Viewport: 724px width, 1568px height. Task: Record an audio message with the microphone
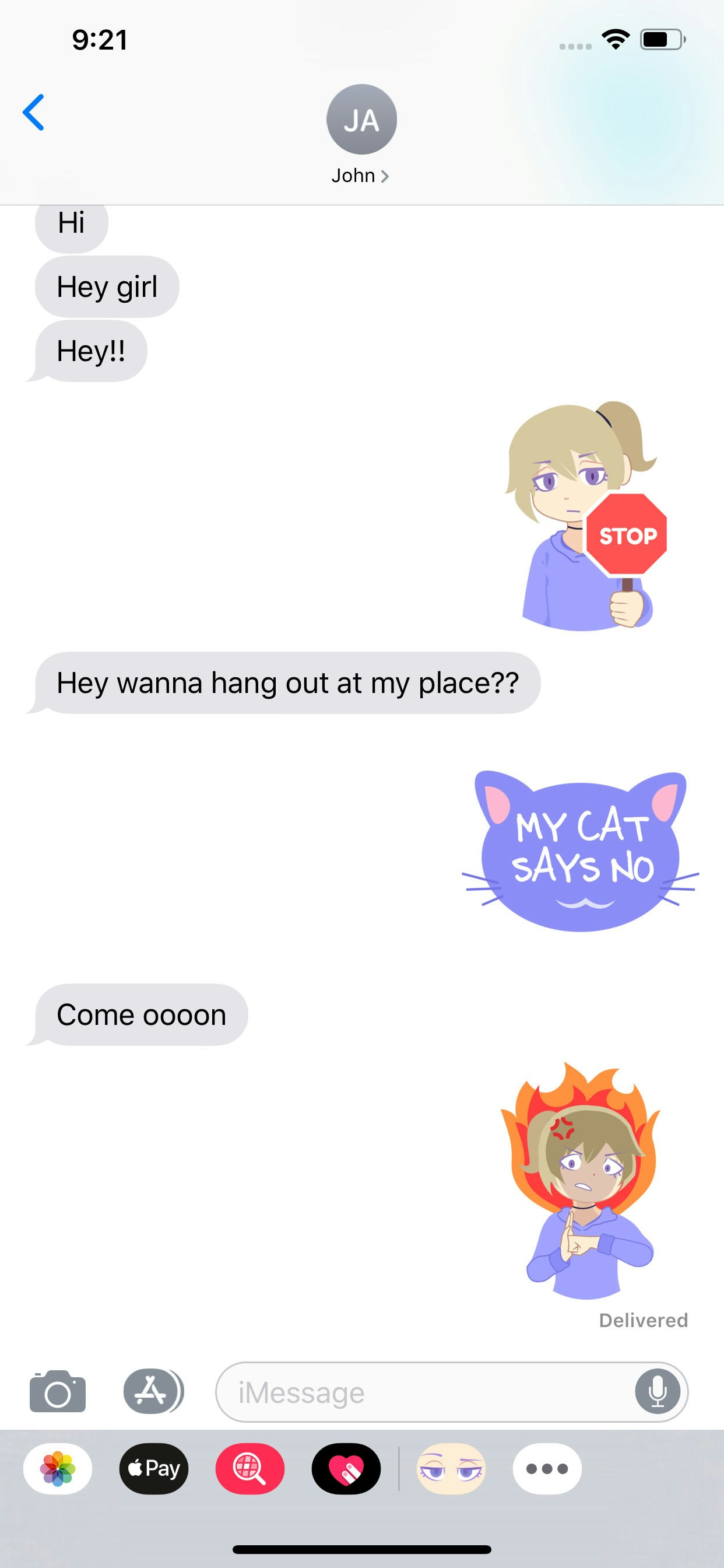[x=658, y=1392]
